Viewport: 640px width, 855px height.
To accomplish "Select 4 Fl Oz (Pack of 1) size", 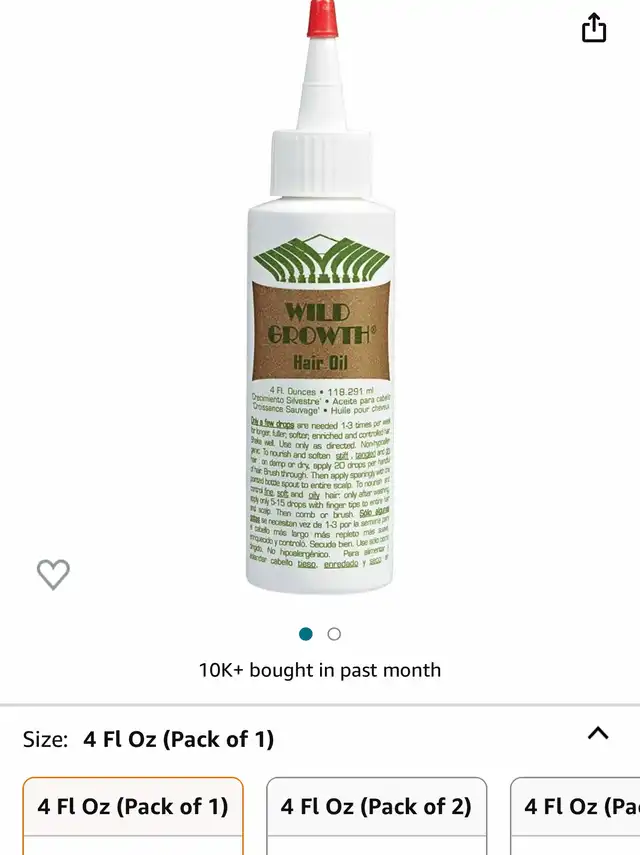I will [x=133, y=807].
